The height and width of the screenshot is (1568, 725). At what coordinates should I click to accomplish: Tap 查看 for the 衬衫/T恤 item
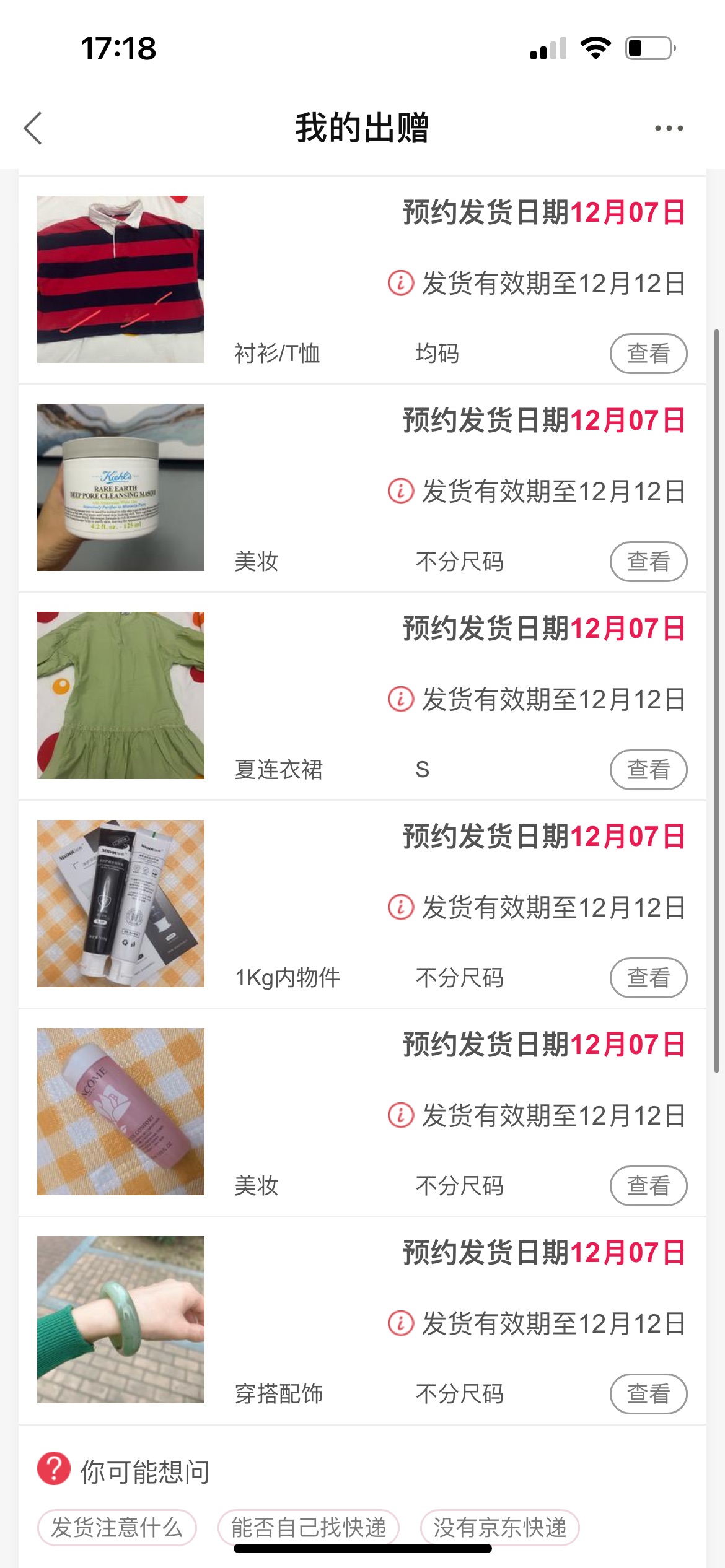click(x=648, y=354)
